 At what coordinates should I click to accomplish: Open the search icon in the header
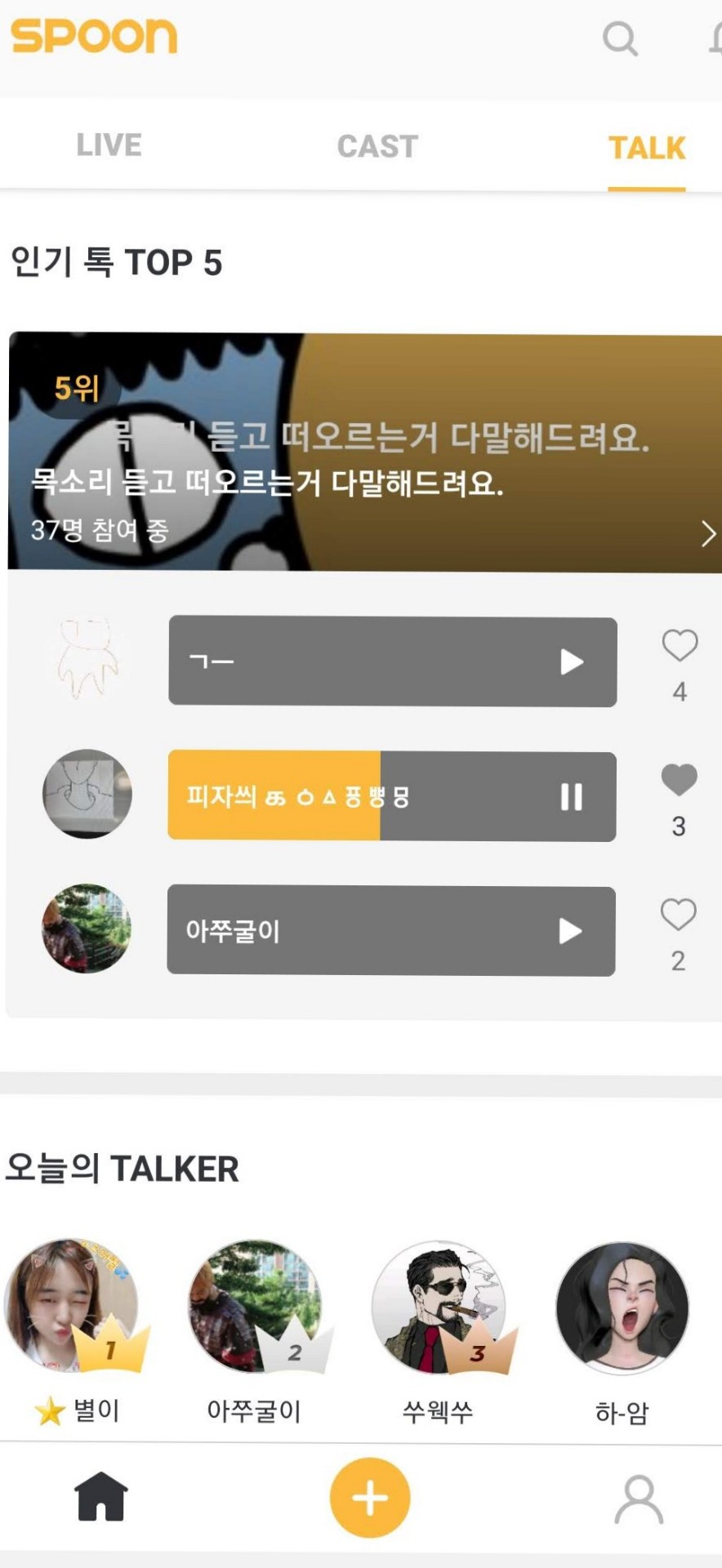620,38
